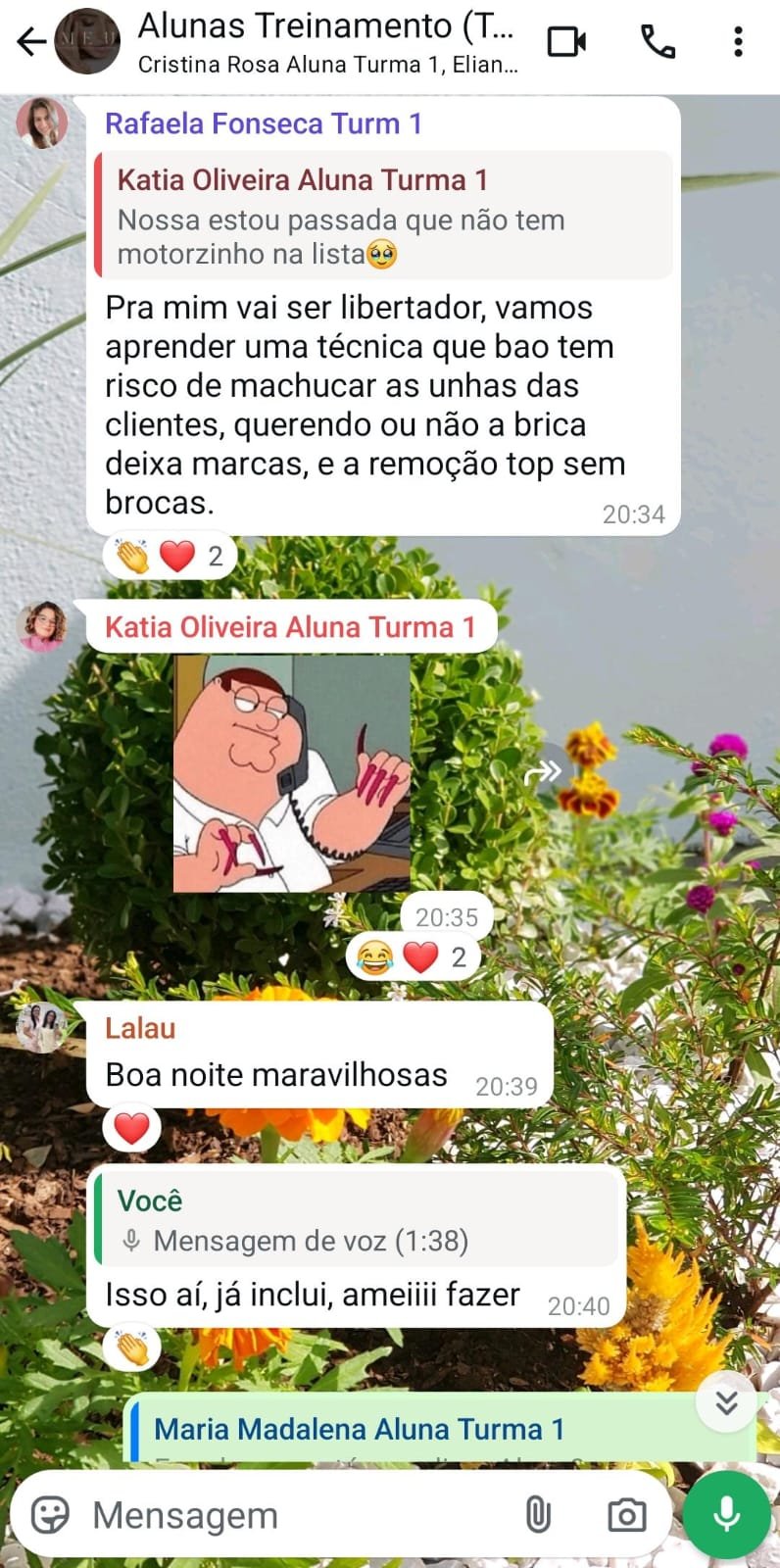The width and height of the screenshot is (780, 1568).
Task: Jump to latest messages with double arrow
Action: [x=726, y=1402]
